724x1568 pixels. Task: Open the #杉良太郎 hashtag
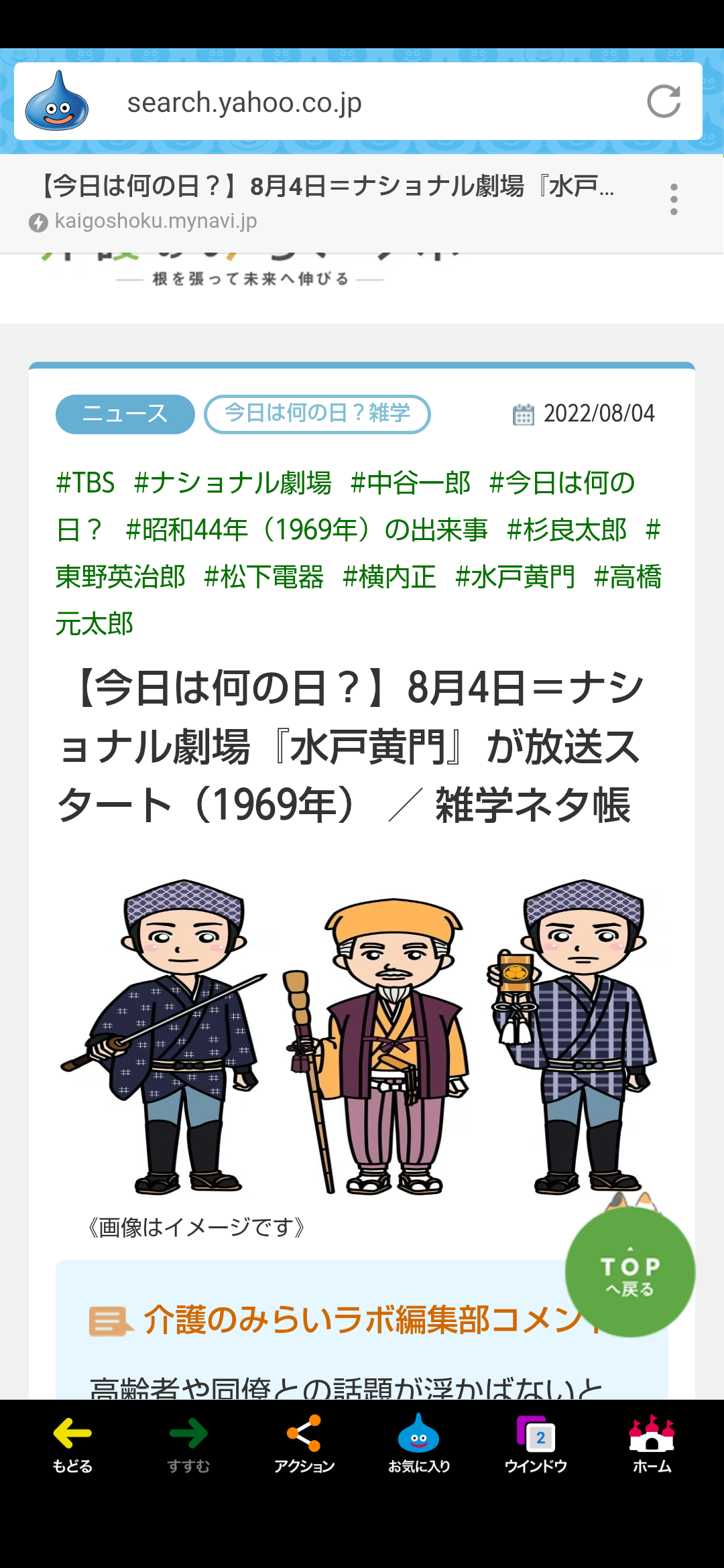click(566, 529)
